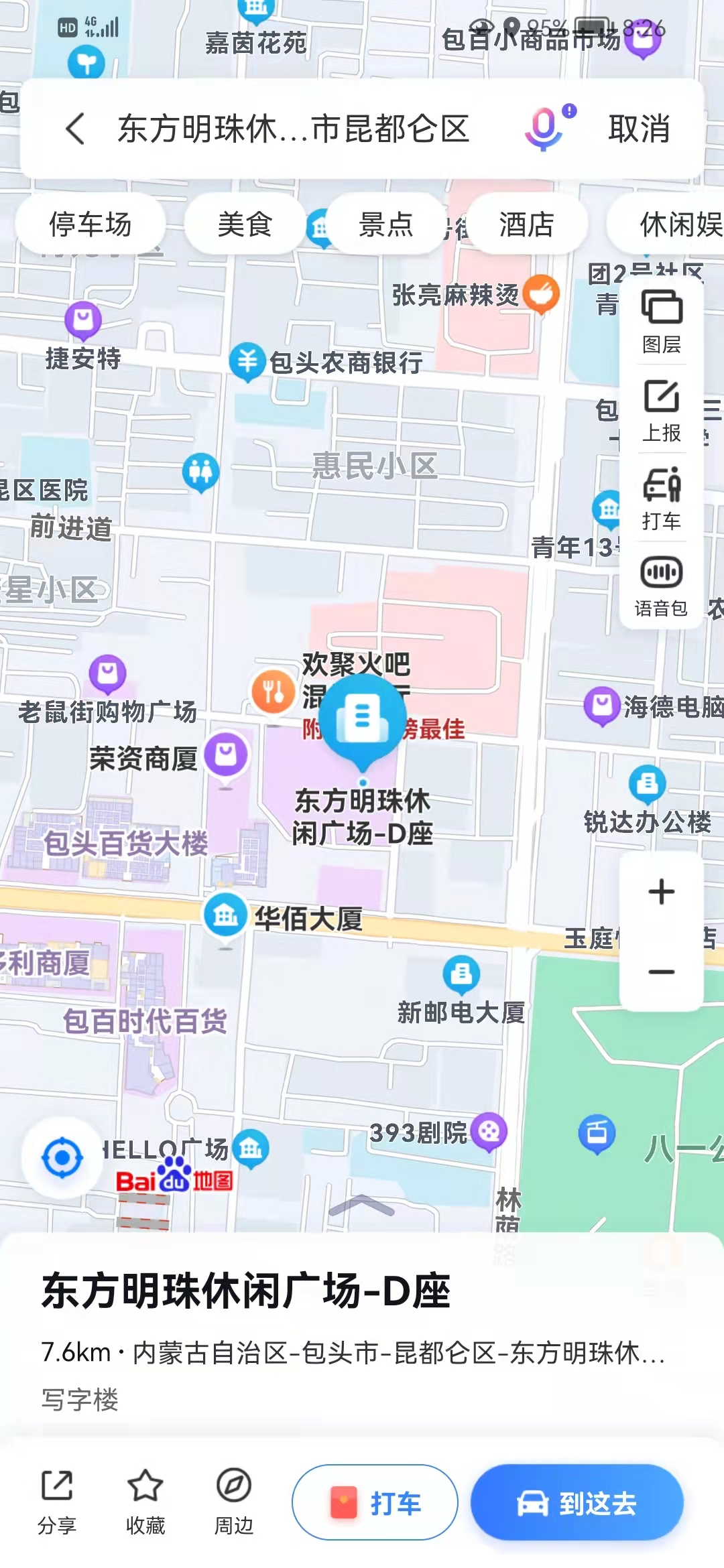Screen dimensions: 724x1568
Task: Open the 语音包 voice pack option
Action: [x=662, y=586]
